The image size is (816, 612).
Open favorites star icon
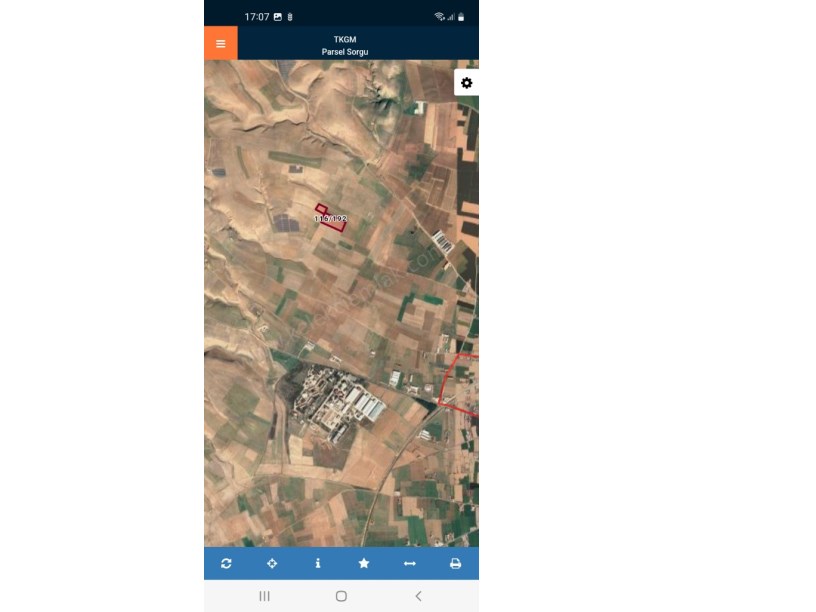coord(364,564)
